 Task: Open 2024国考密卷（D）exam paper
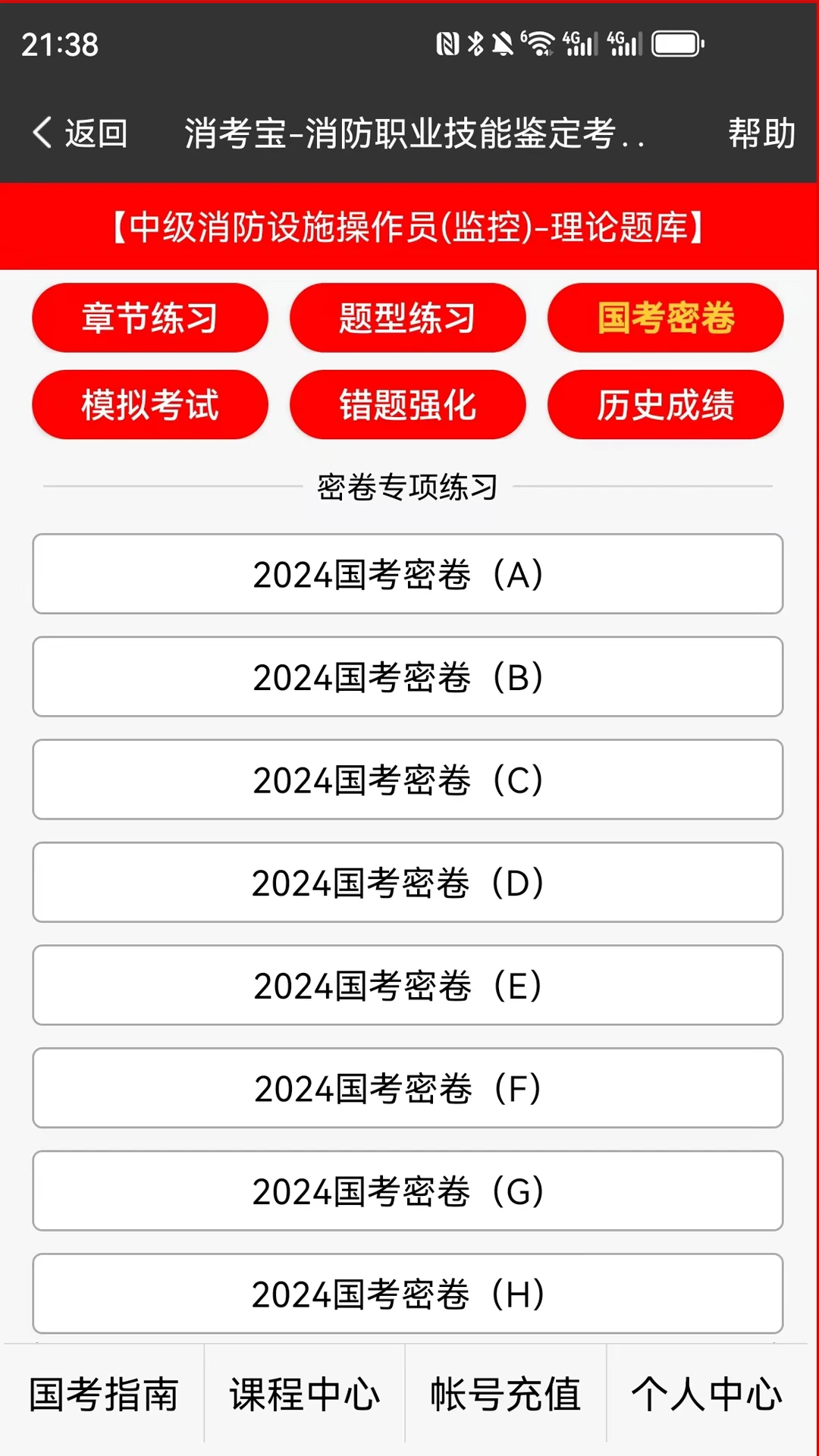(407, 883)
